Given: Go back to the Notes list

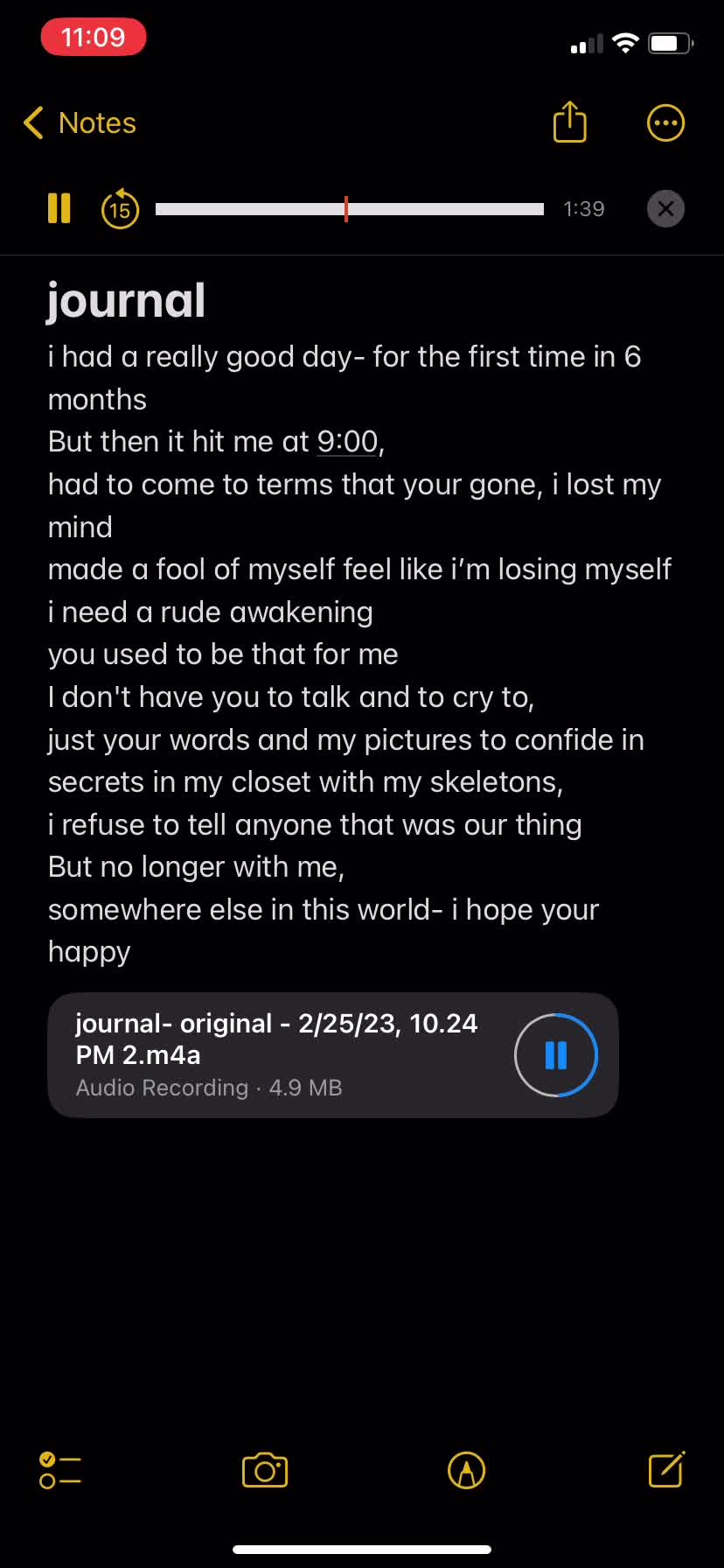Looking at the screenshot, I should (80, 123).
